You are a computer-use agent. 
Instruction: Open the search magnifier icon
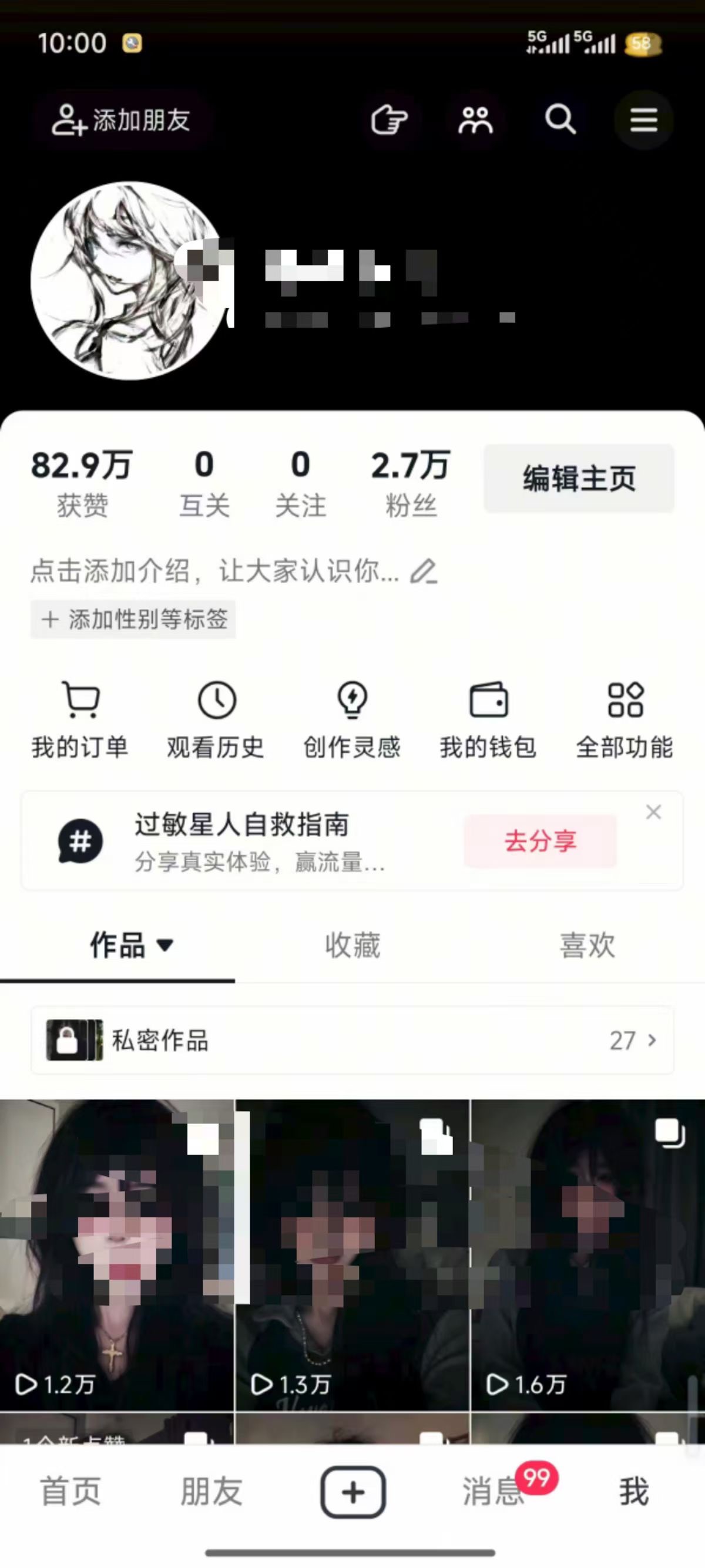coord(560,120)
